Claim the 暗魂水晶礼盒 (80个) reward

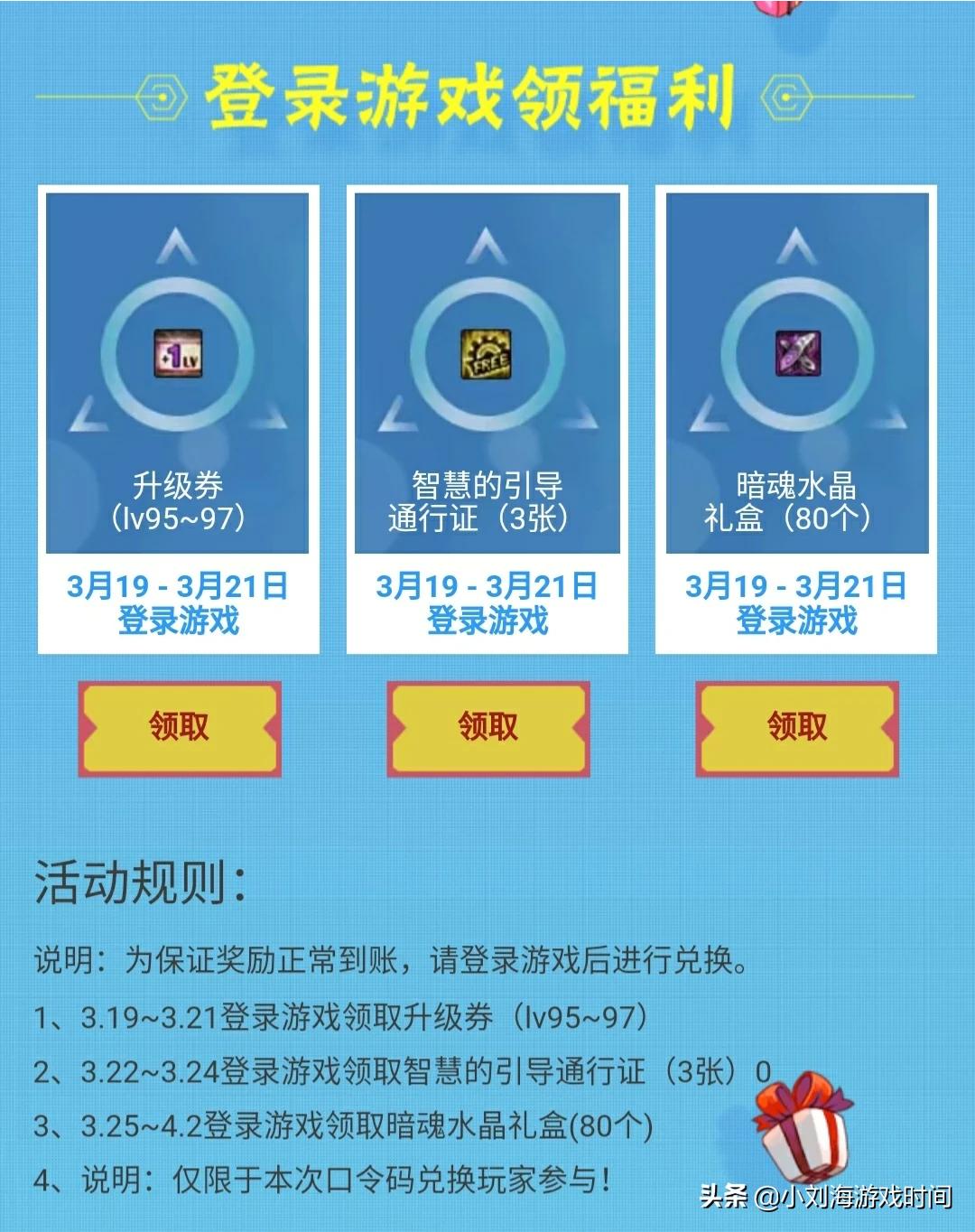coord(796,728)
